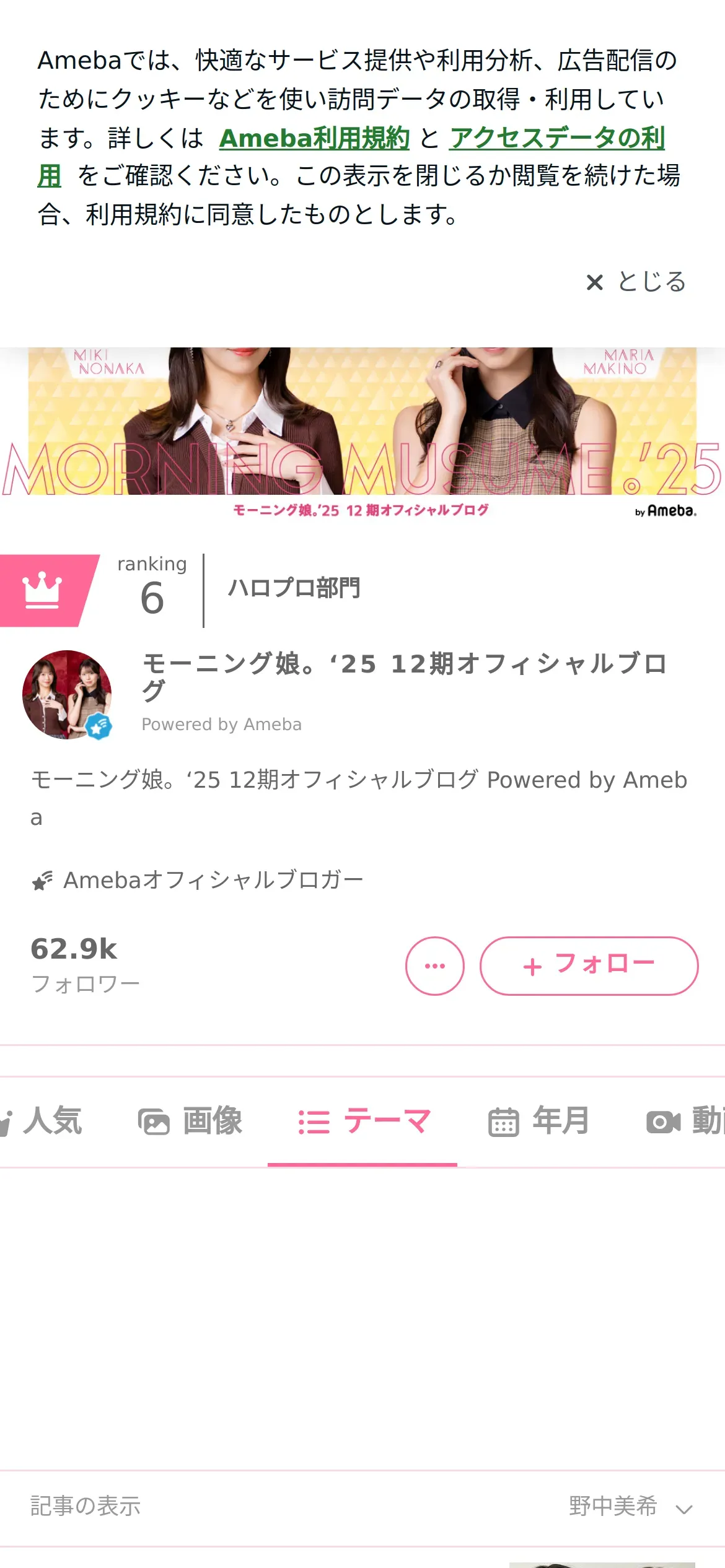
Task: Open the Ameba利用規約 link
Action: [314, 138]
